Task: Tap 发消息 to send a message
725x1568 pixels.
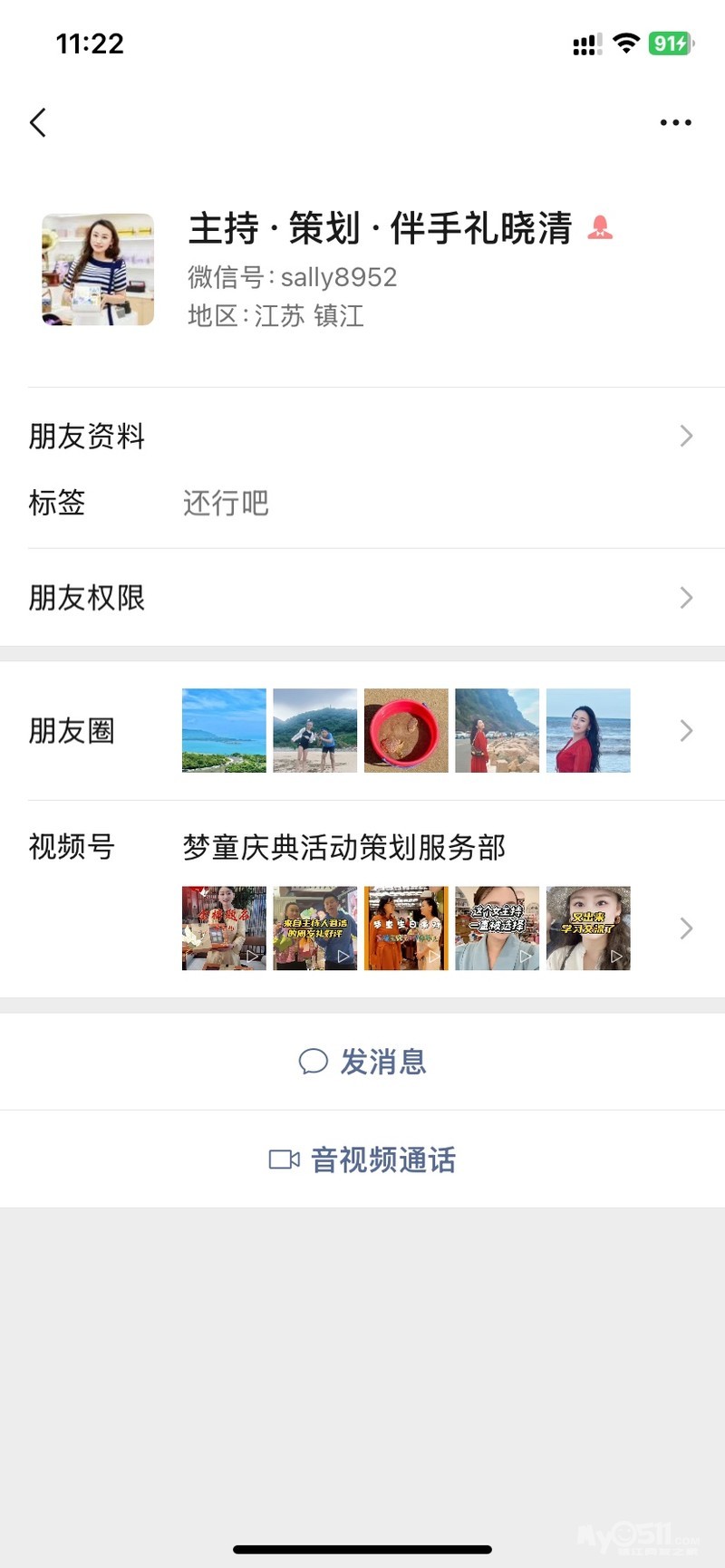Action: tap(362, 1061)
